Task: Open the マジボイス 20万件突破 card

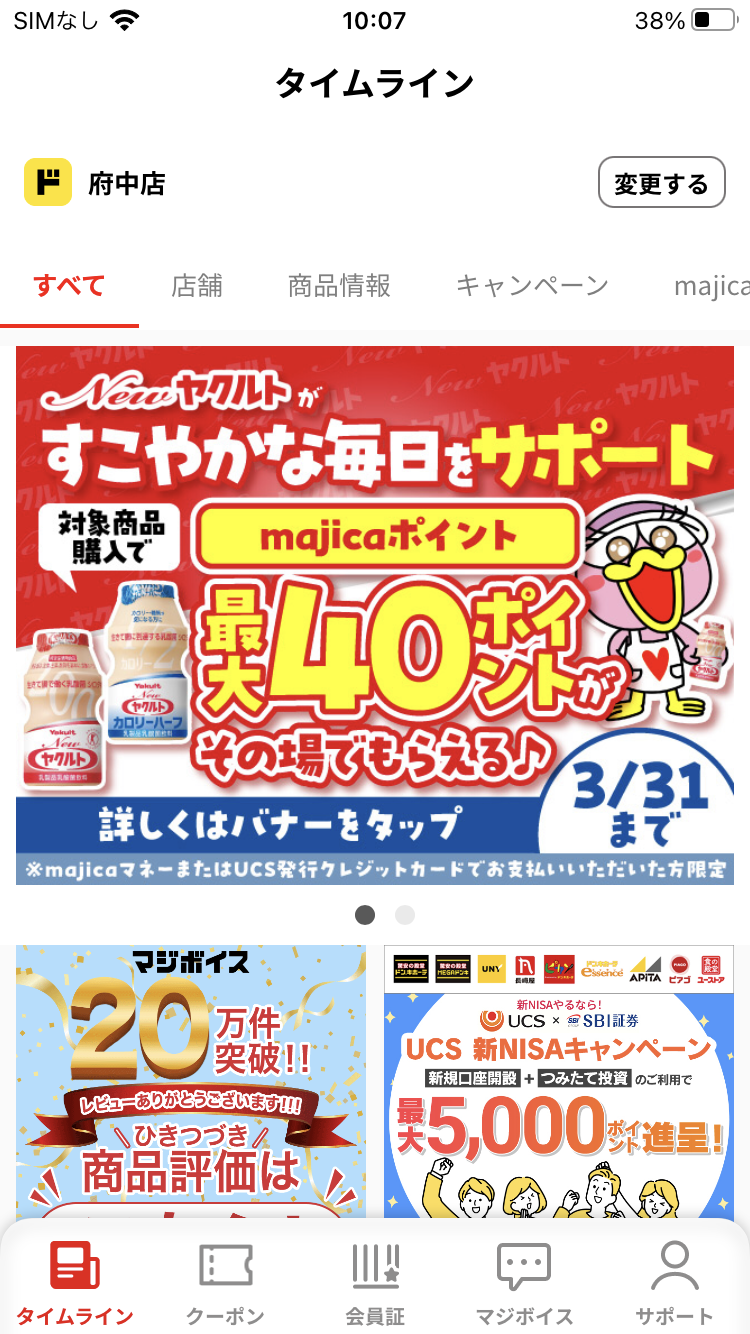Action: (x=191, y=1080)
